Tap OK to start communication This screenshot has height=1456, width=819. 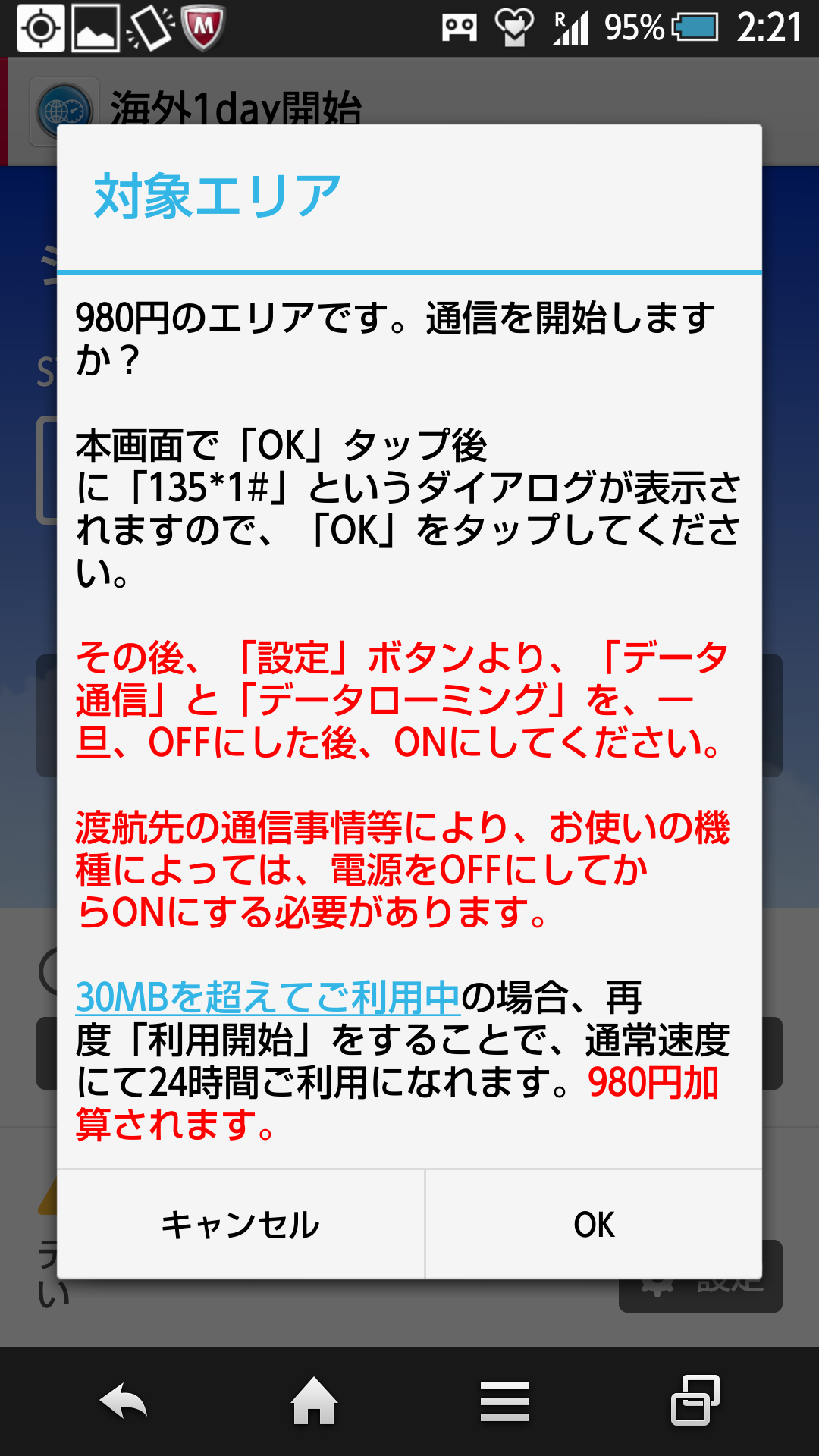[x=594, y=1224]
